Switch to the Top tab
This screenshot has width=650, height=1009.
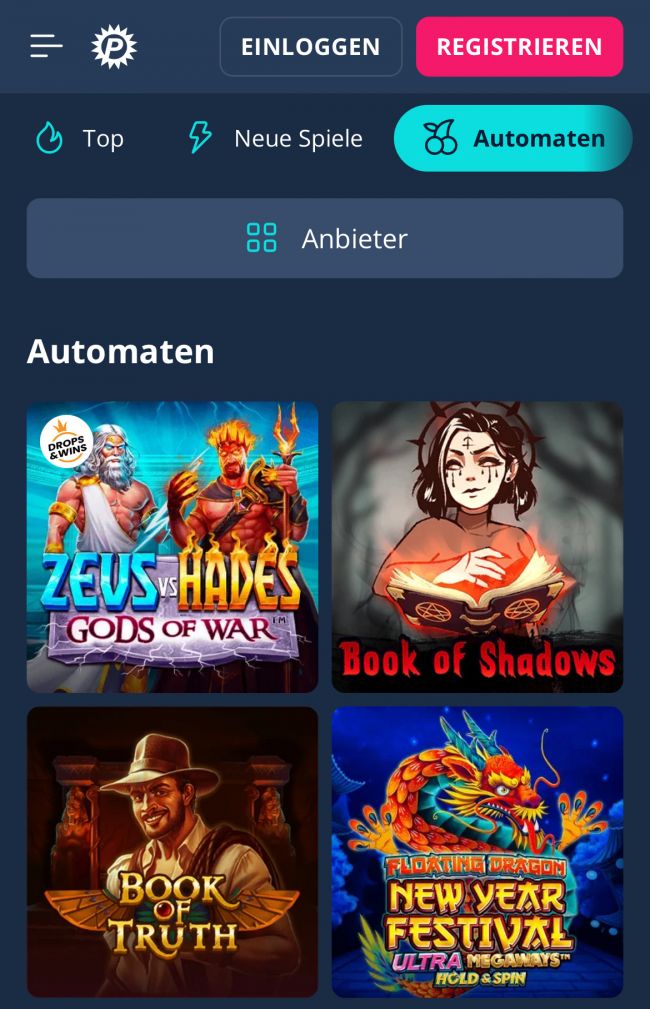point(80,138)
